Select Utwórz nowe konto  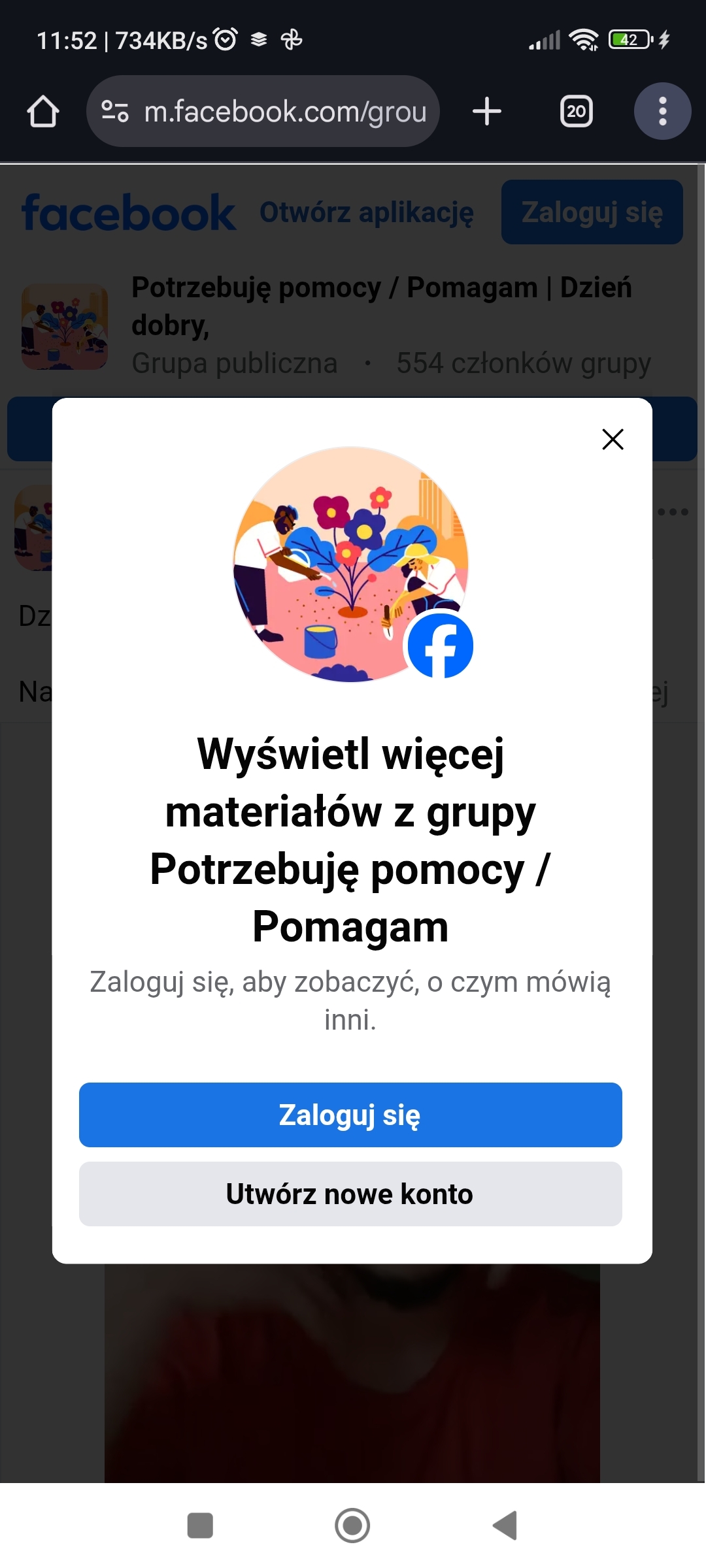pos(350,1194)
